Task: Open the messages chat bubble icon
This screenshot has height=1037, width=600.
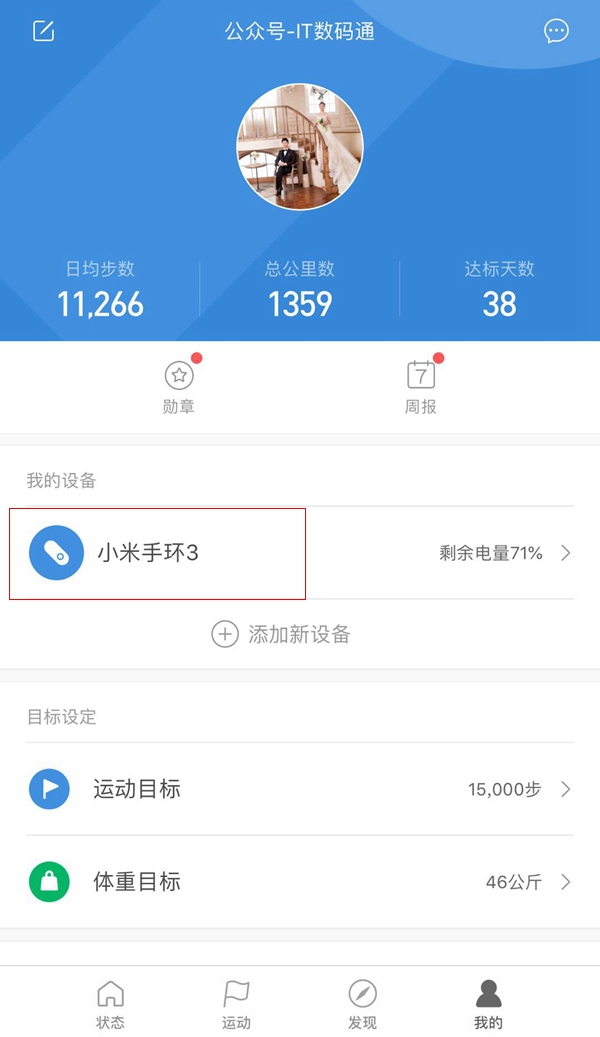Action: pos(556,31)
